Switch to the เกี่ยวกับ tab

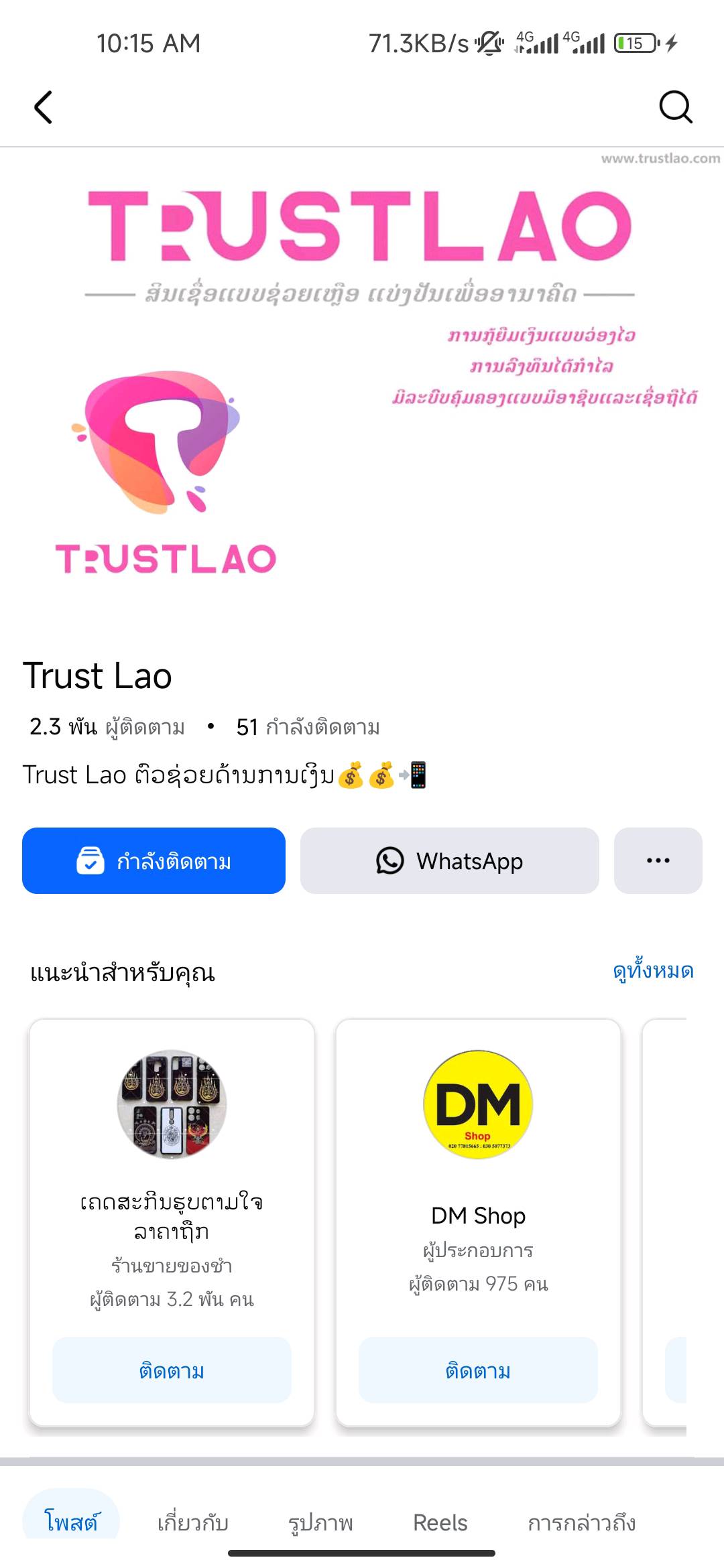click(193, 1523)
